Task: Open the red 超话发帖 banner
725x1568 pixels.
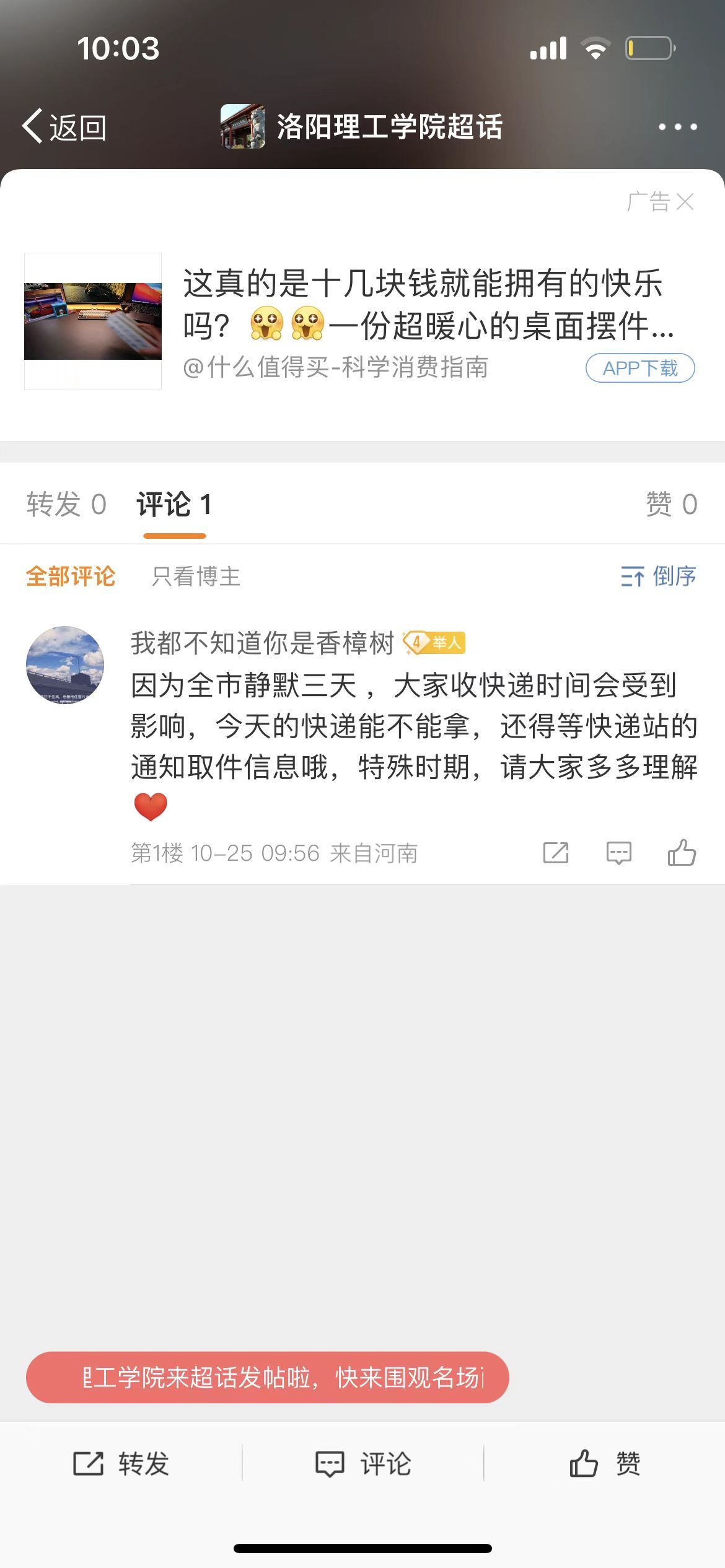Action: [267, 1377]
